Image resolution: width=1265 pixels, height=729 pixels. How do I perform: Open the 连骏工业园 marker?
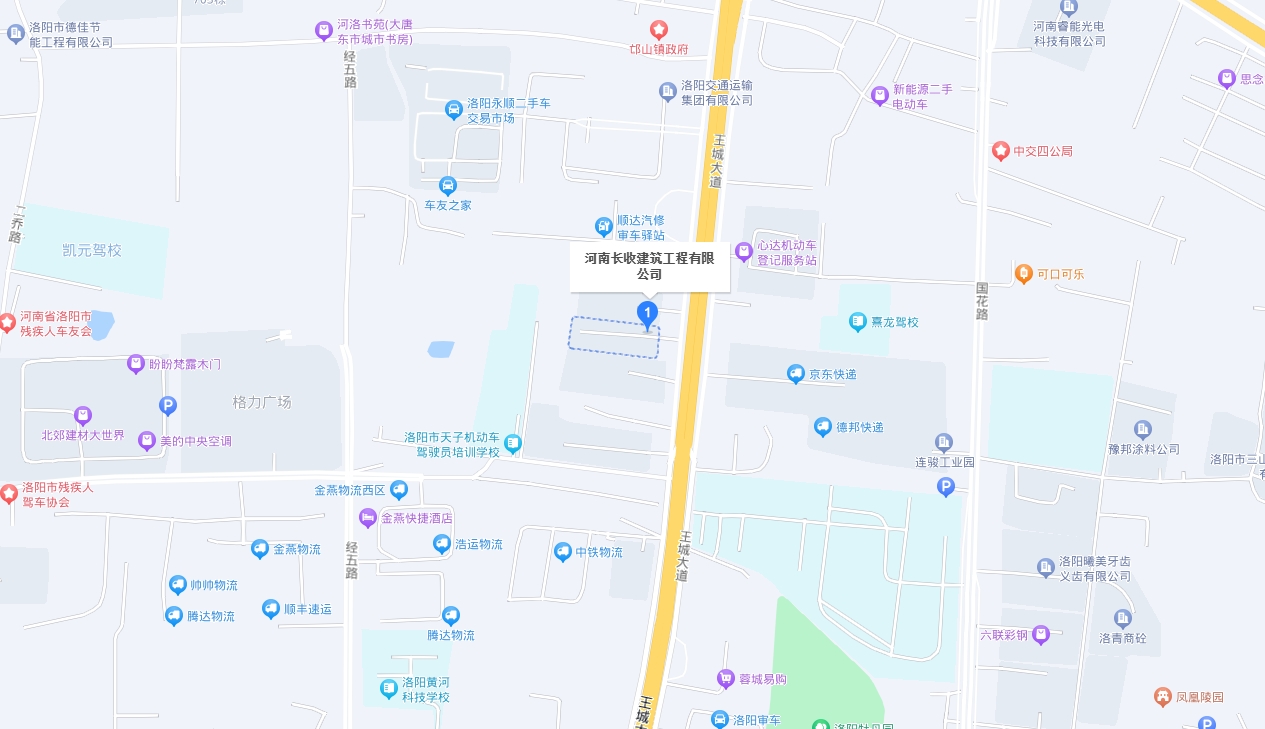[944, 442]
